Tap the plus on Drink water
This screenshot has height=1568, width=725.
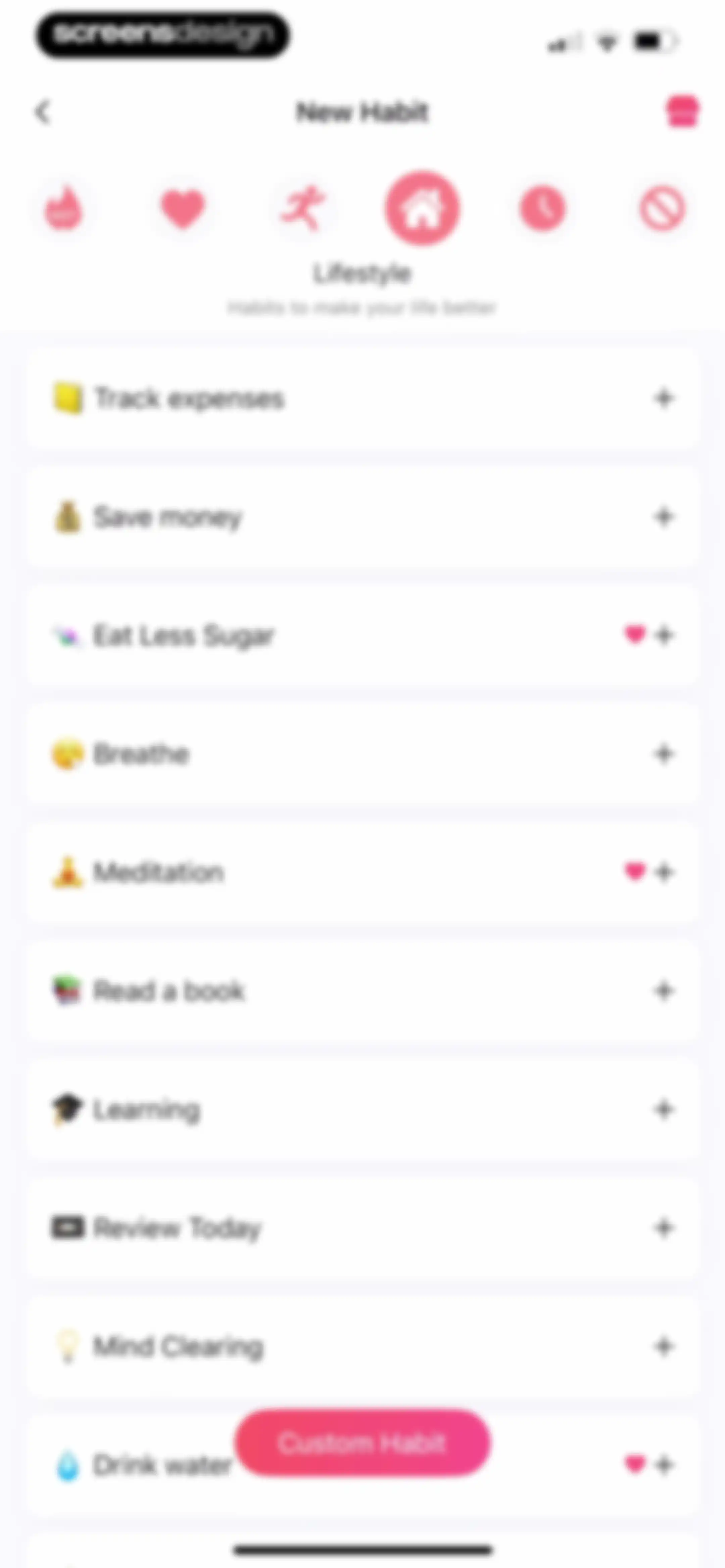pyautogui.click(x=664, y=1465)
